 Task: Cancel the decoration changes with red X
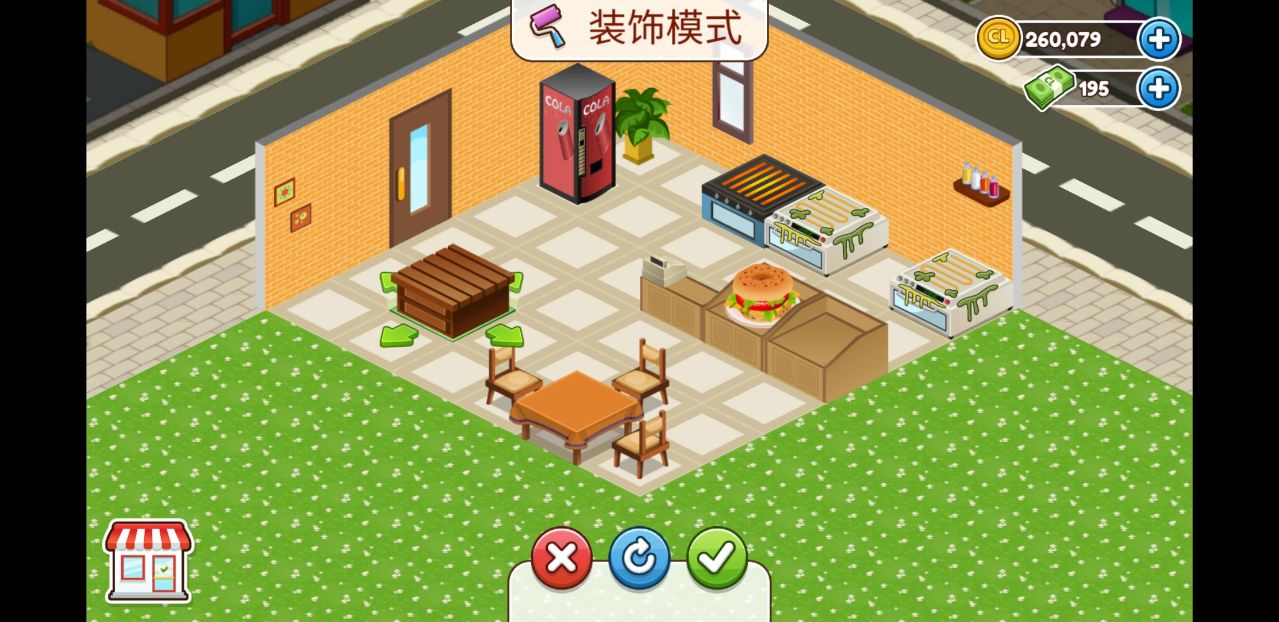click(561, 558)
